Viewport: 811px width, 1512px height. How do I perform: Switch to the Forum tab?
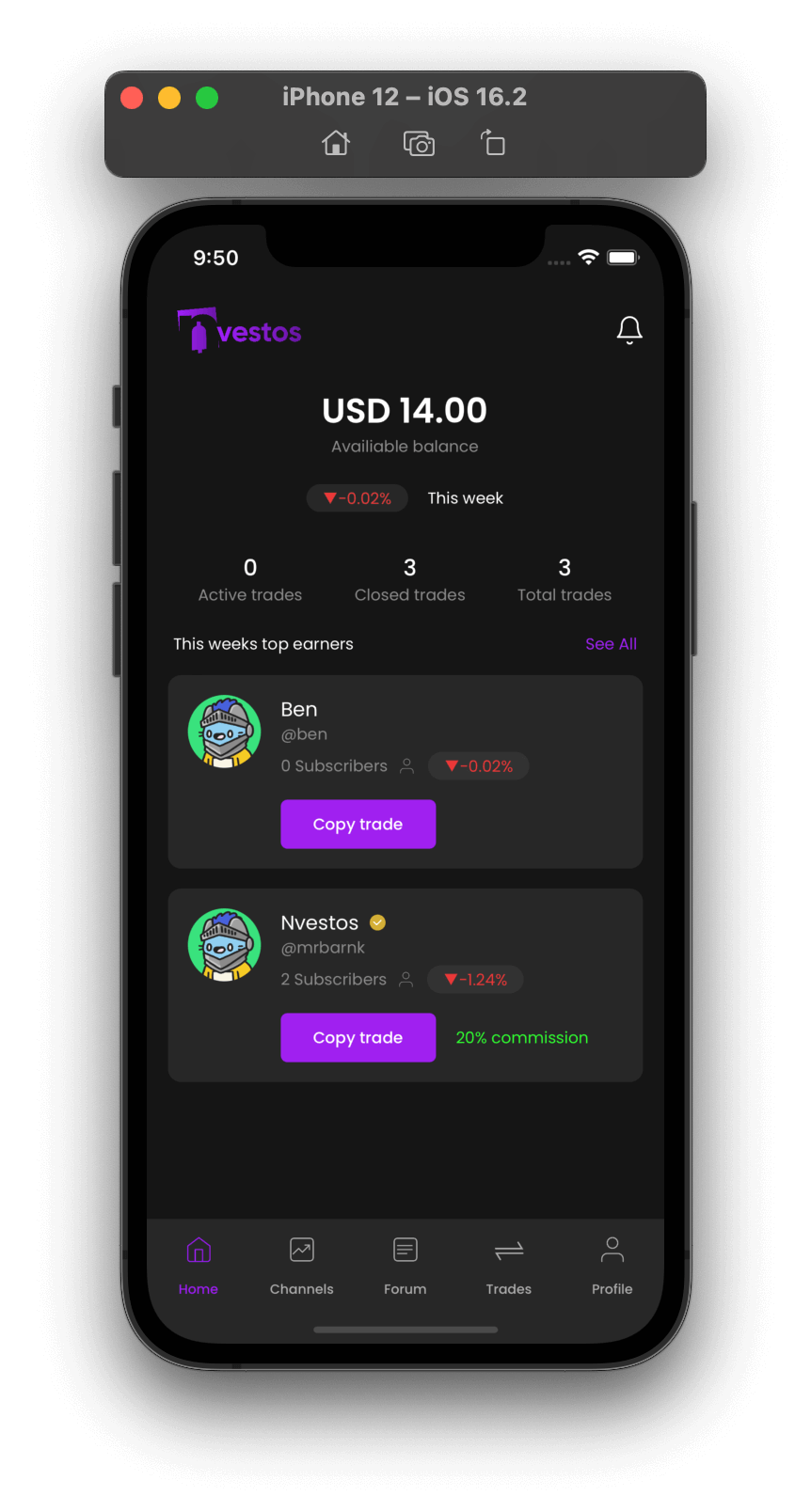[x=405, y=1266]
